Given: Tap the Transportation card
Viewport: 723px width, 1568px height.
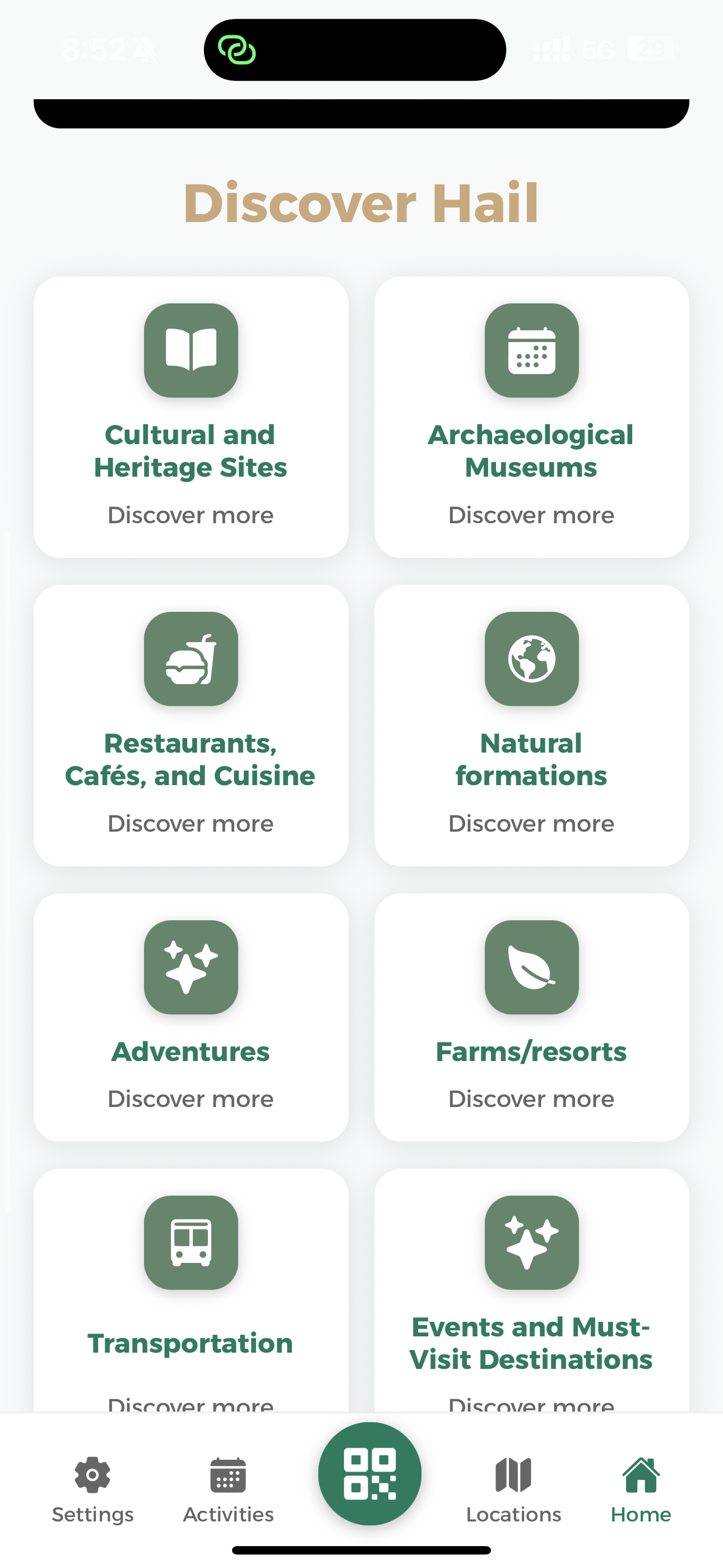Looking at the screenshot, I should click(191, 1290).
